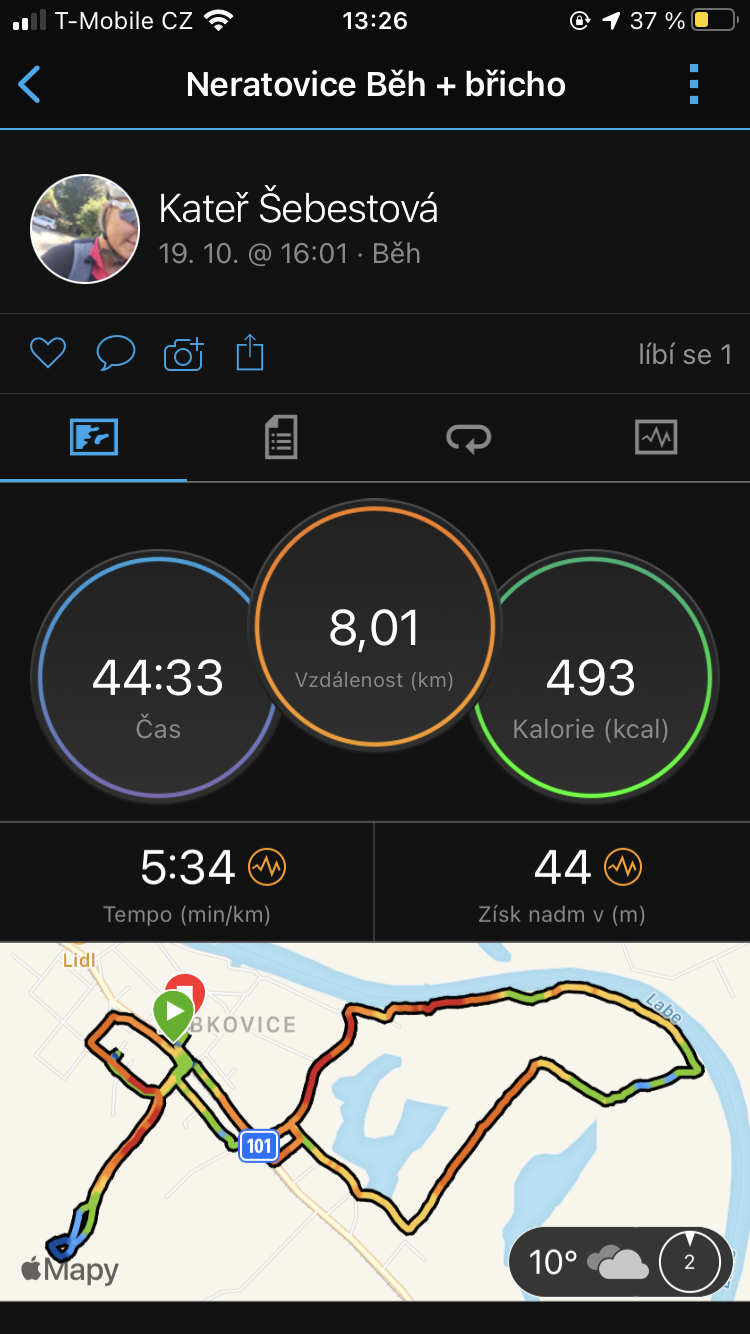Screen dimensions: 750x1334
Task: Go back using the top-left arrow
Action: [30, 85]
